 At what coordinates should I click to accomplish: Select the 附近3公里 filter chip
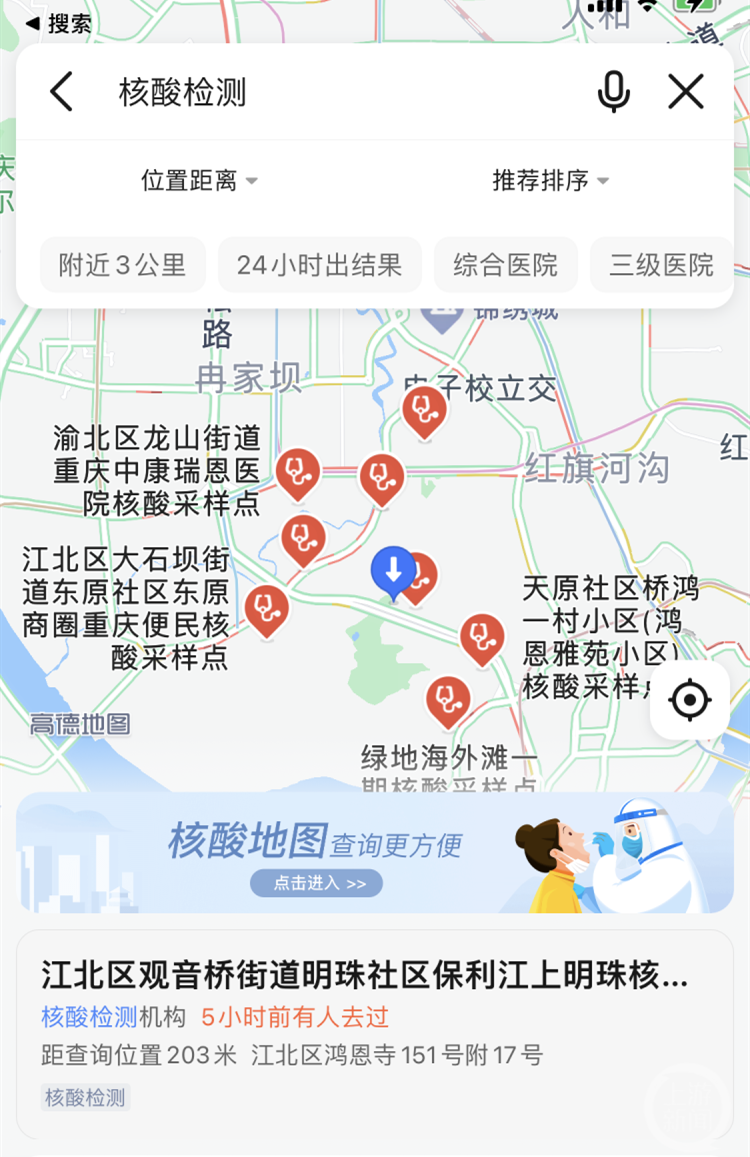click(123, 265)
